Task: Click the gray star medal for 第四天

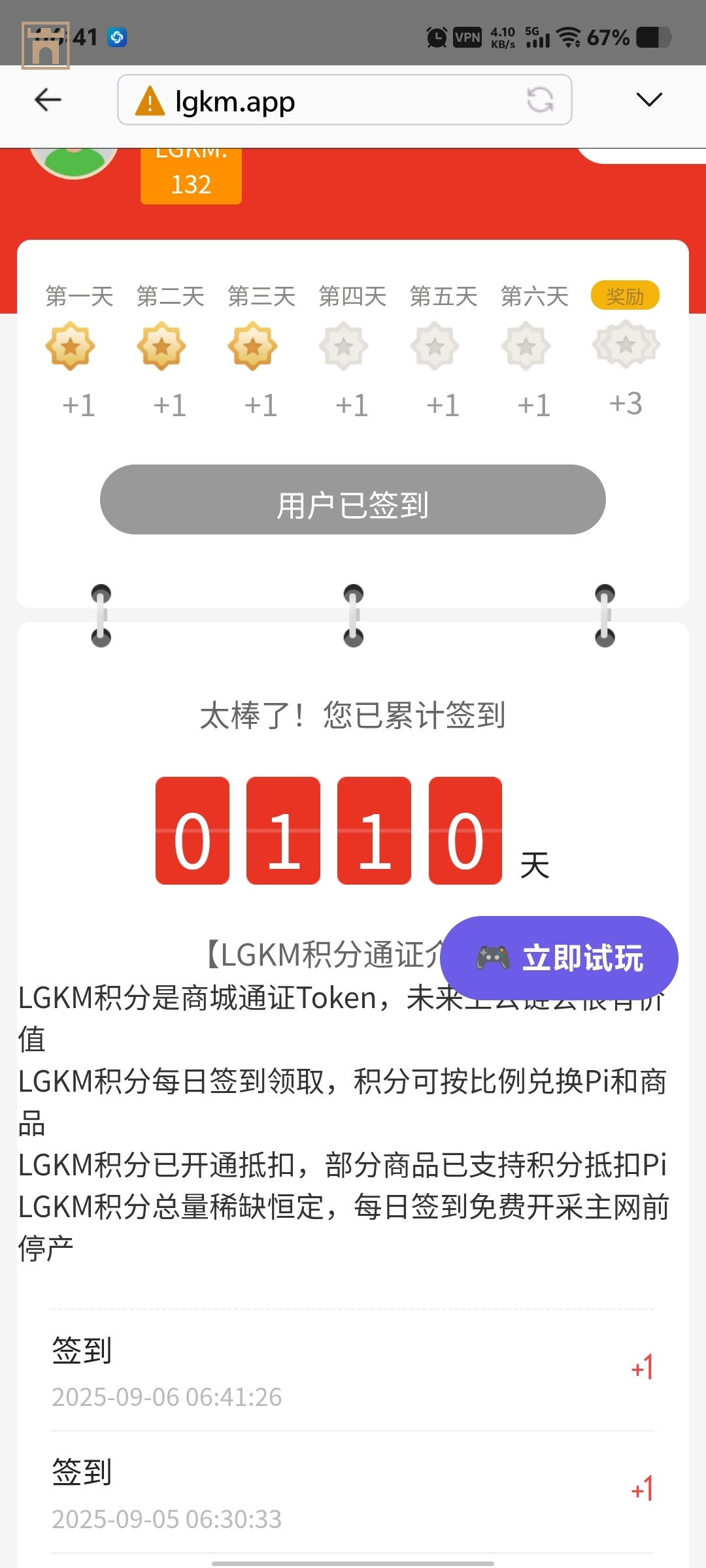Action: [344, 346]
